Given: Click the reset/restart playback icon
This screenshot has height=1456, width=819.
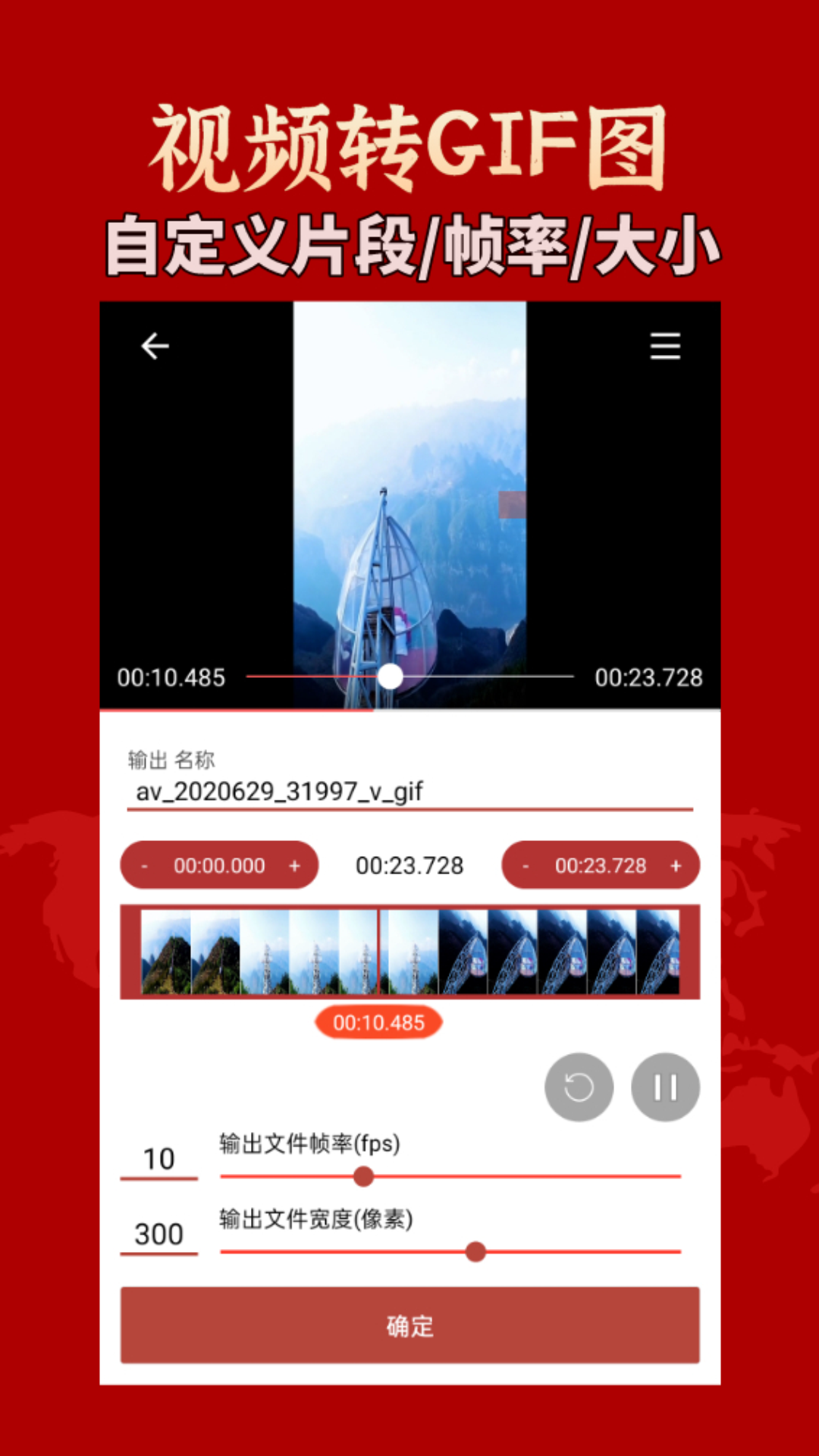Looking at the screenshot, I should 578,1087.
